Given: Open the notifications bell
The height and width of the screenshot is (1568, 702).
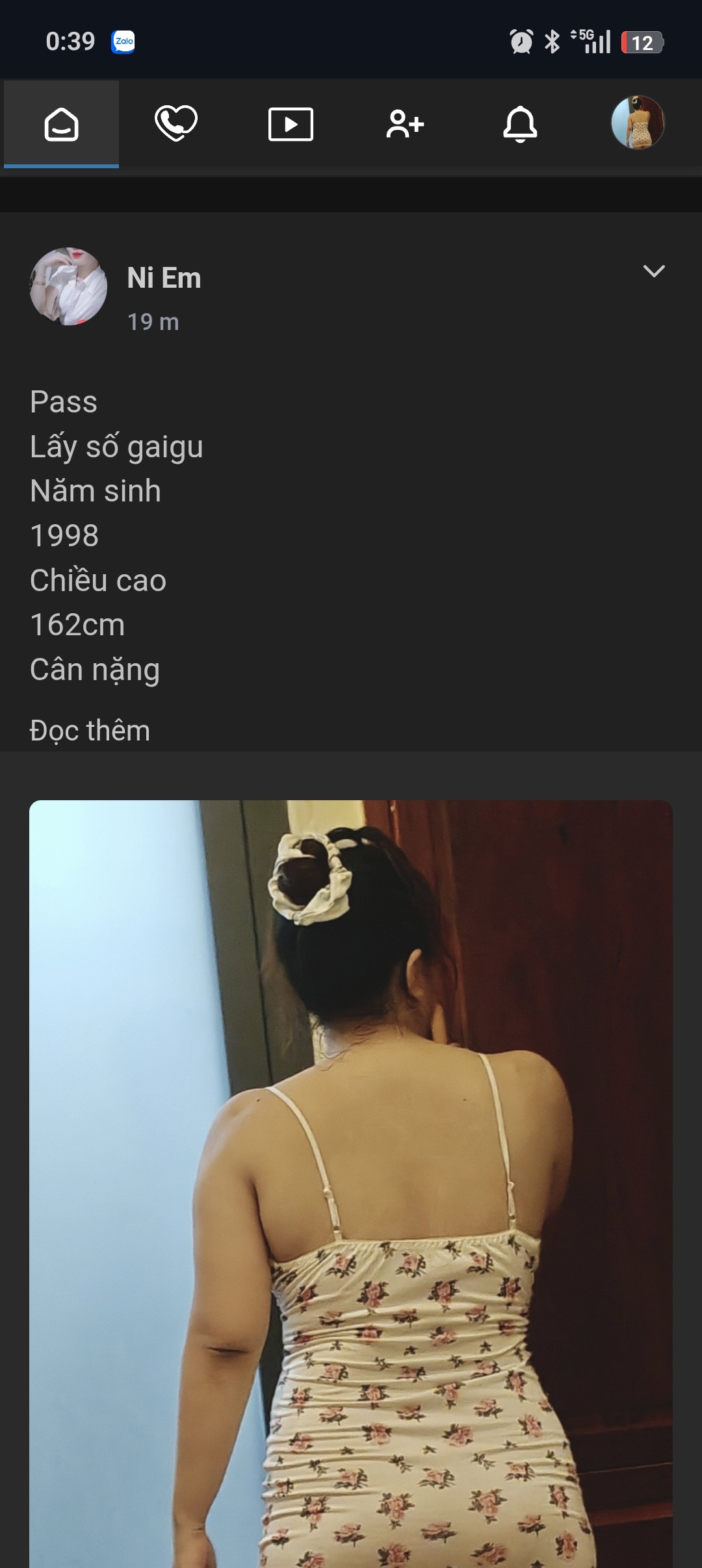Looking at the screenshot, I should 520,124.
